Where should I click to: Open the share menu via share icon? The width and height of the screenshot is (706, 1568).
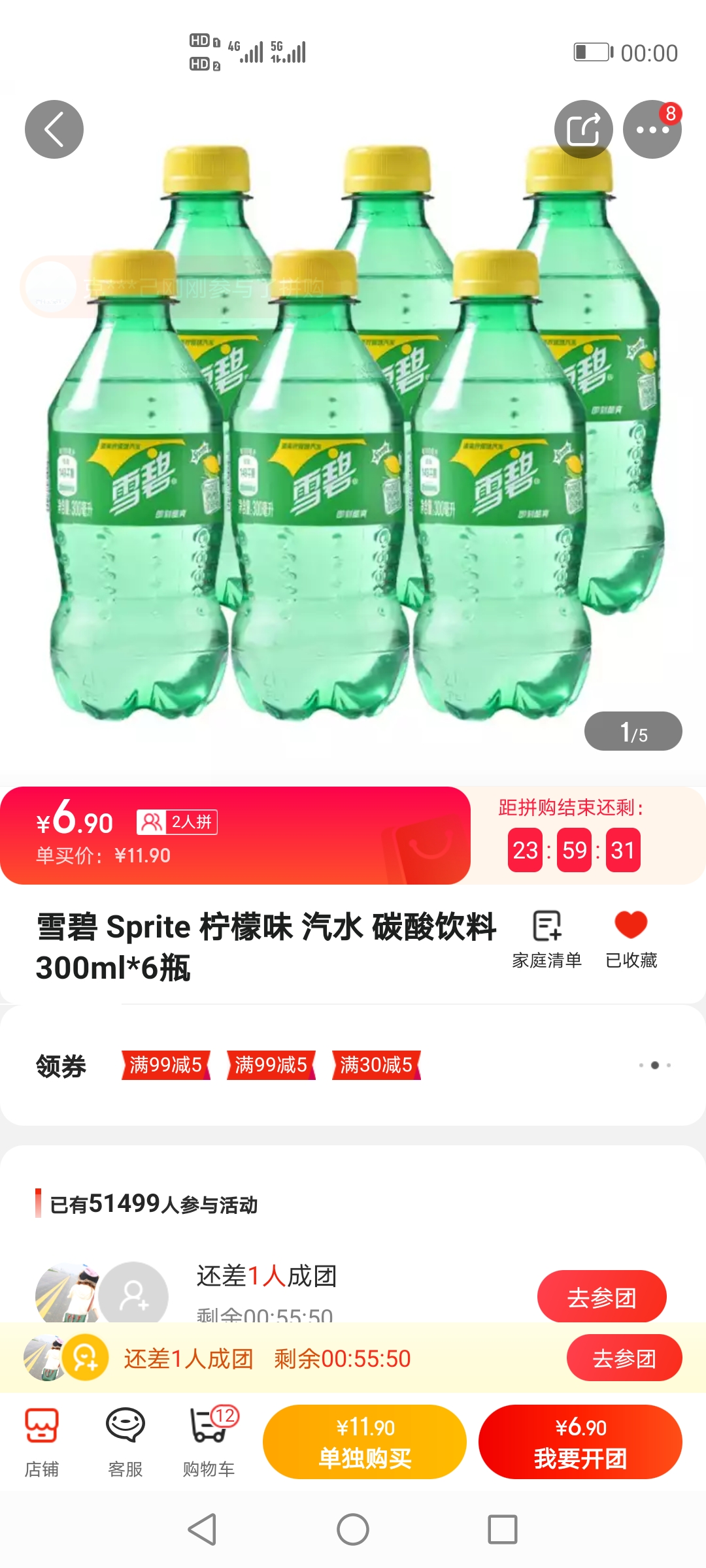pyautogui.click(x=584, y=129)
